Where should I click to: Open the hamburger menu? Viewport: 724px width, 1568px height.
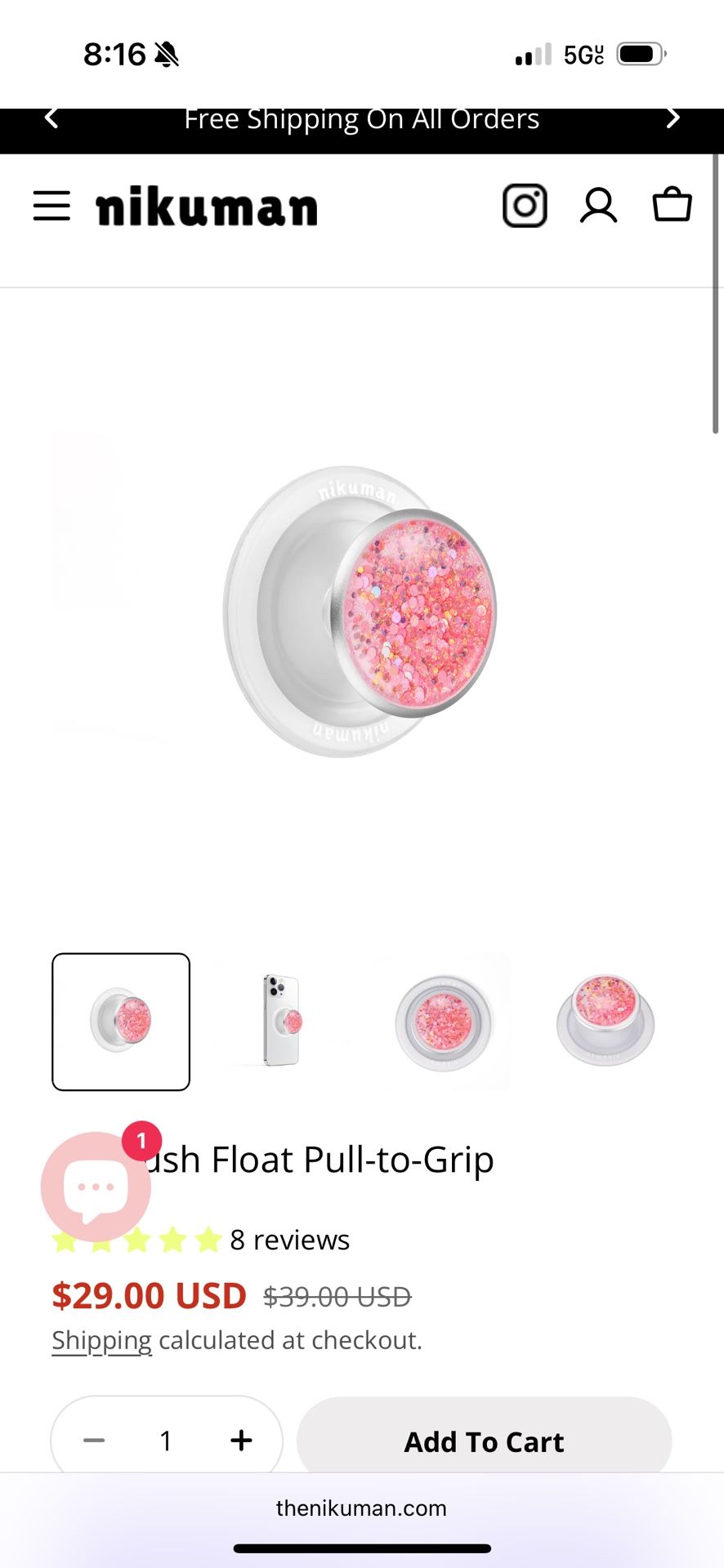(51, 206)
